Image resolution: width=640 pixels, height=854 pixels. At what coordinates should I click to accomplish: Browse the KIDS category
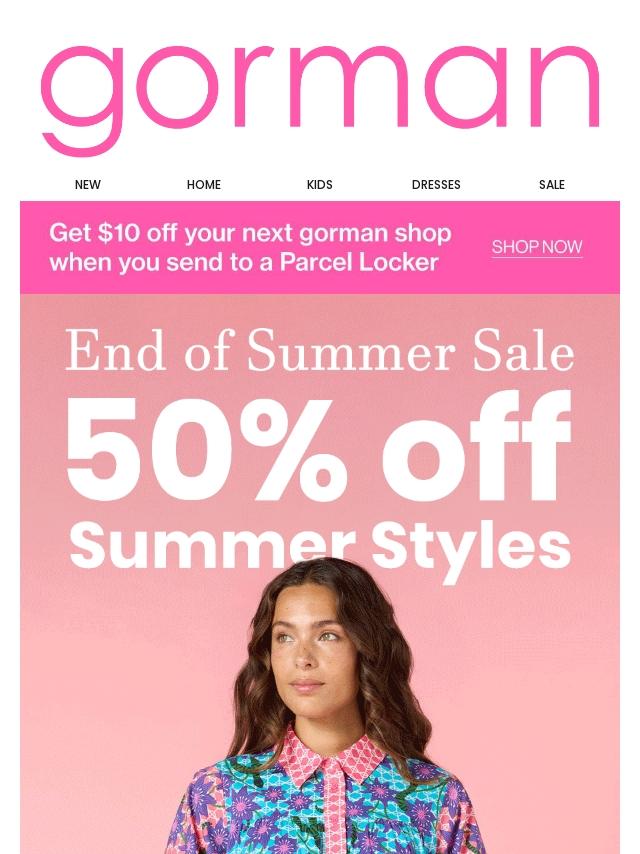tap(320, 185)
